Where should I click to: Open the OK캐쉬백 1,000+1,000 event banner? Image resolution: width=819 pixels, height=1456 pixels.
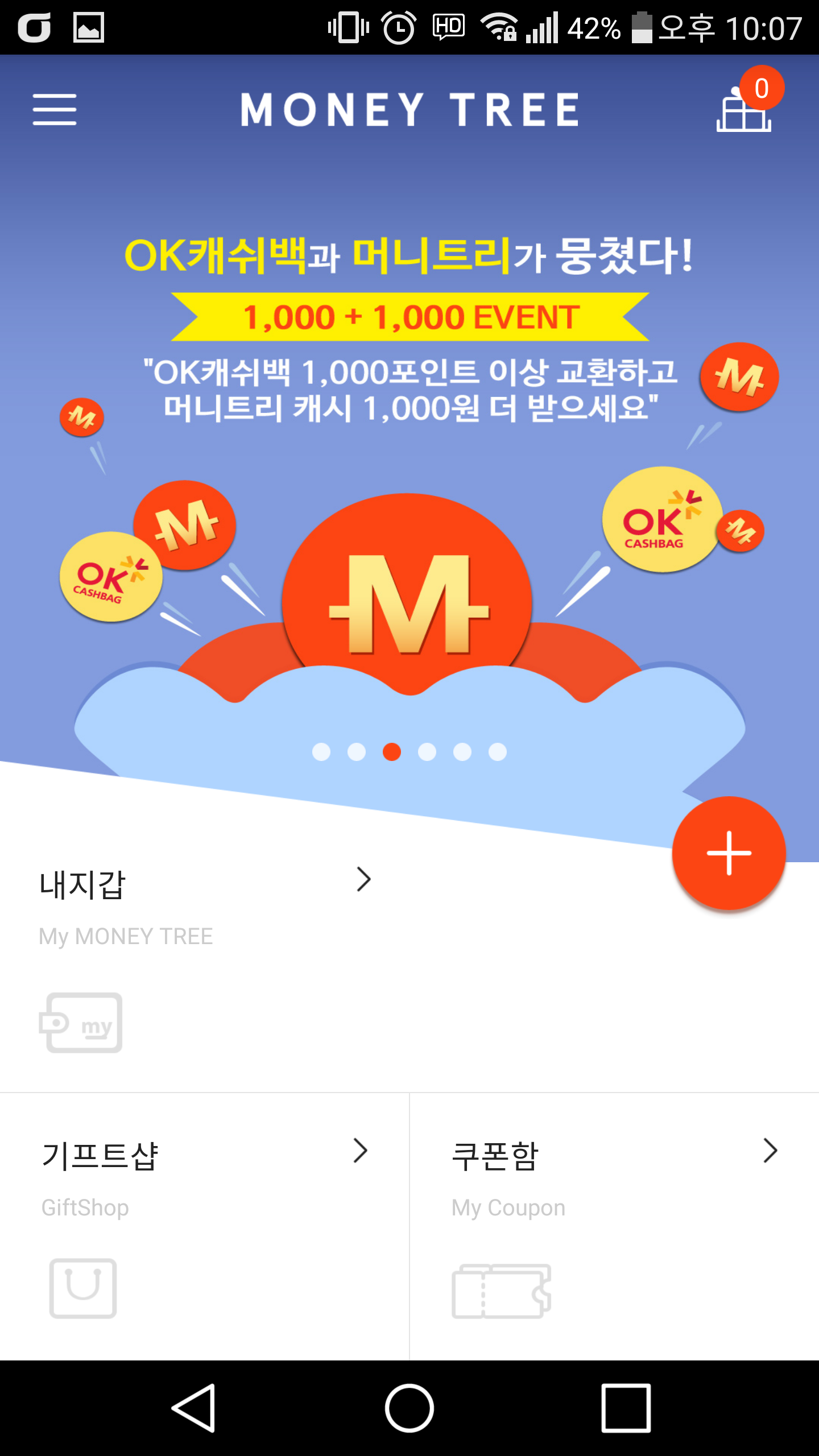point(409,455)
